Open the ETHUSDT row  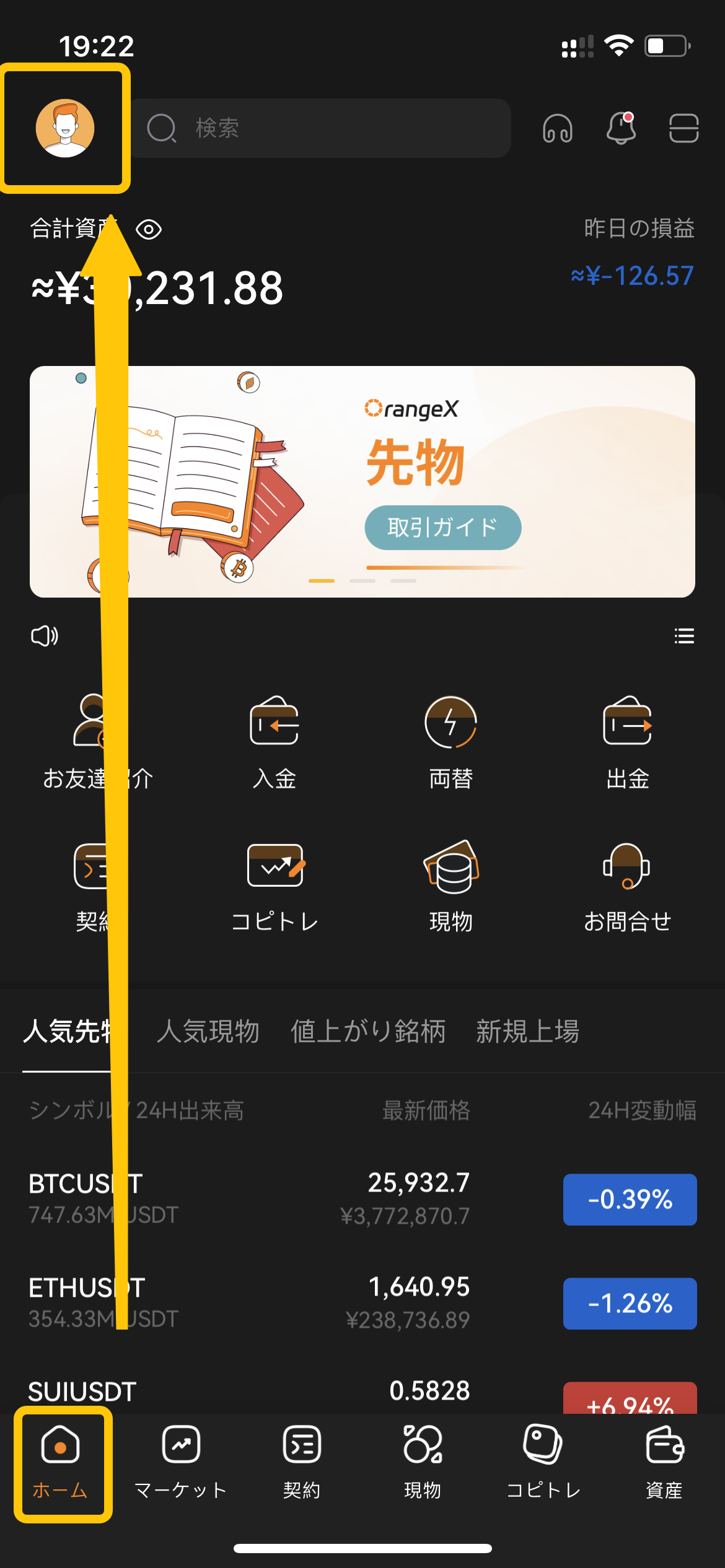tap(362, 1303)
